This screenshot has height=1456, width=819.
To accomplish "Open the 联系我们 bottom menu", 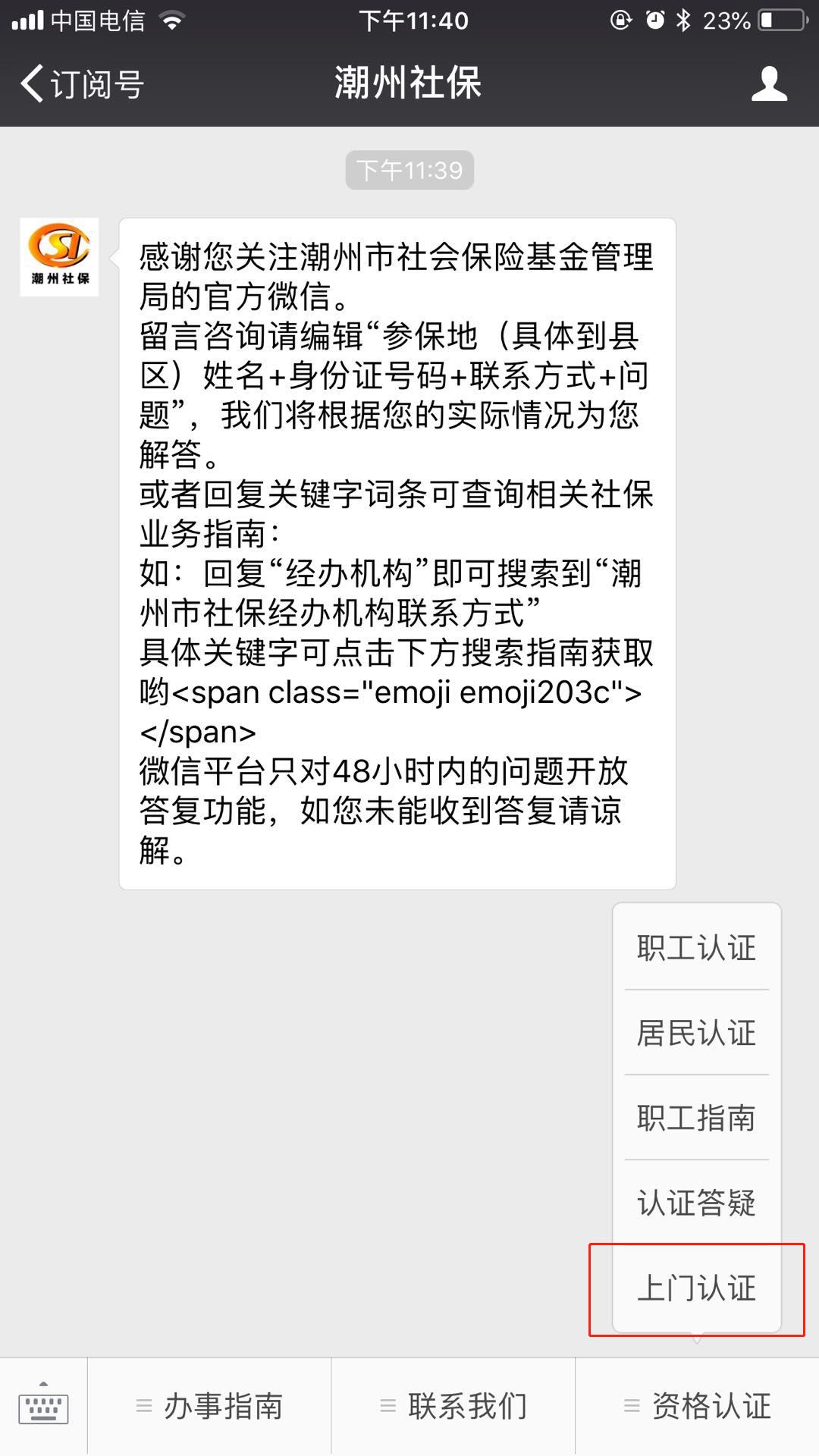I will pyautogui.click(x=453, y=1407).
